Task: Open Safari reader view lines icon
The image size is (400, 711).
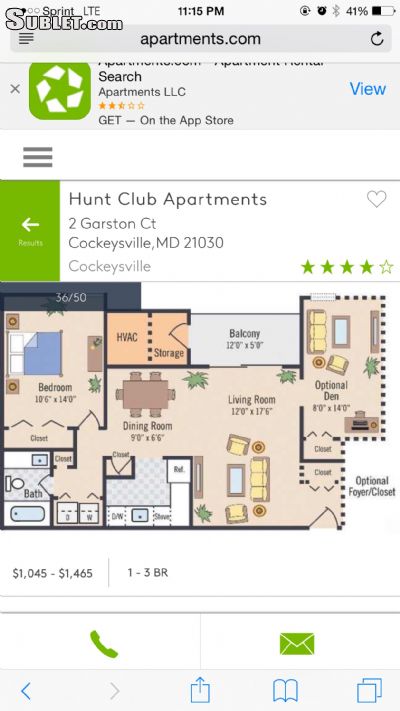Action: pos(26,38)
